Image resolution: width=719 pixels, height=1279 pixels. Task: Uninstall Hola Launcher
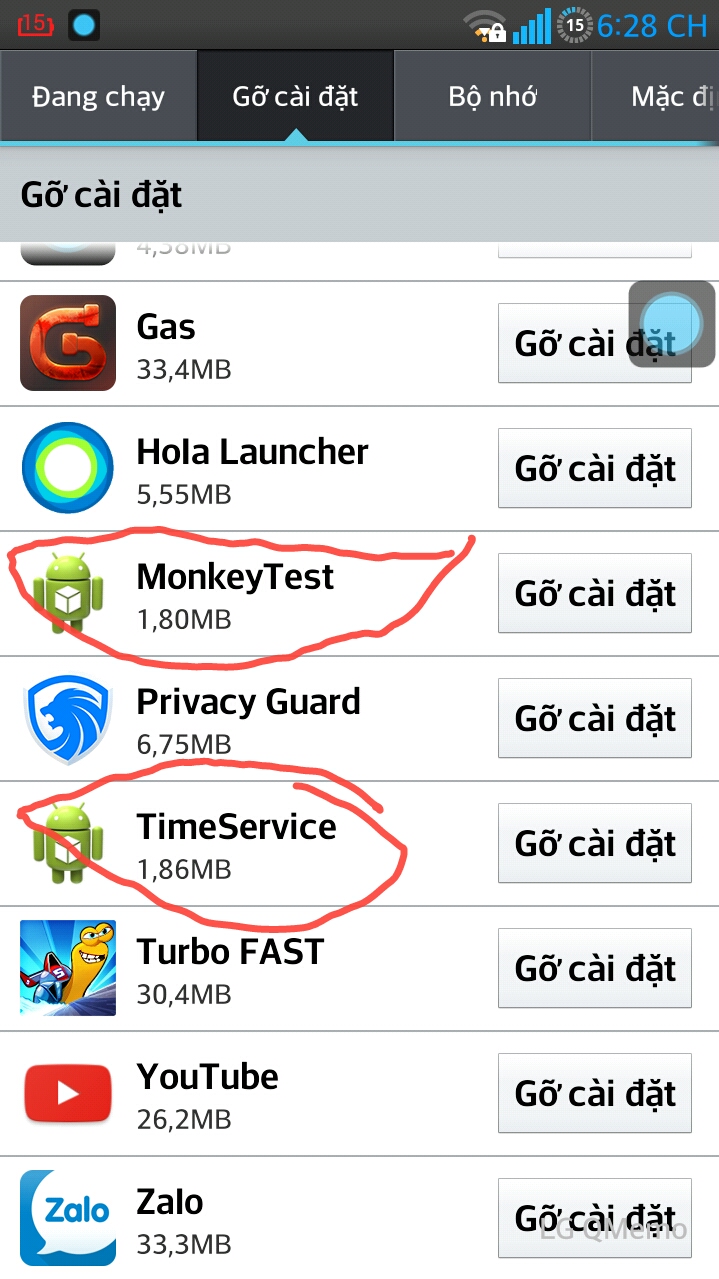pyautogui.click(x=594, y=468)
